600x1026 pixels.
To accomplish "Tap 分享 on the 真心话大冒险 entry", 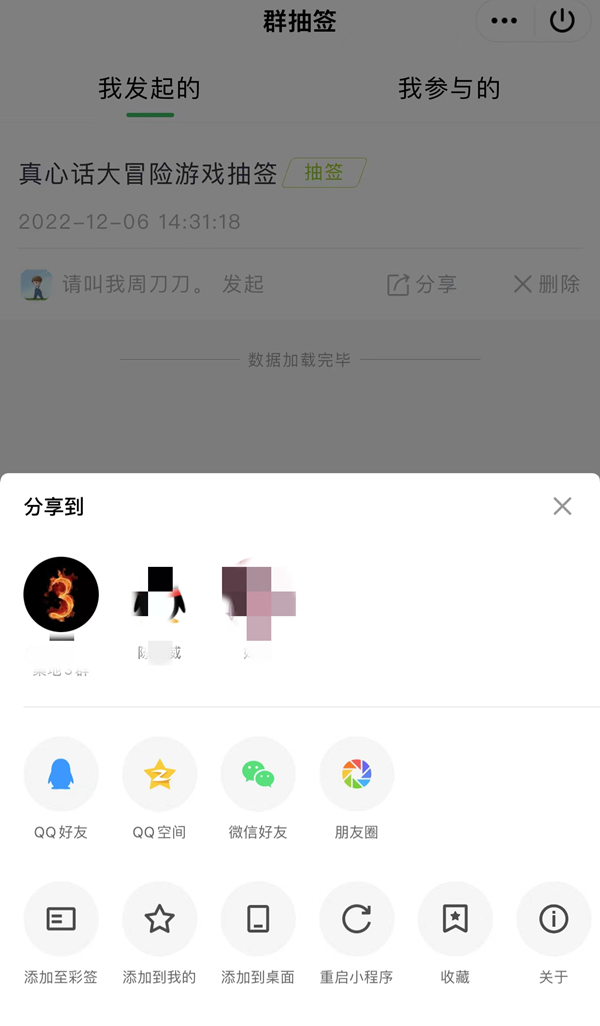I will point(422,284).
